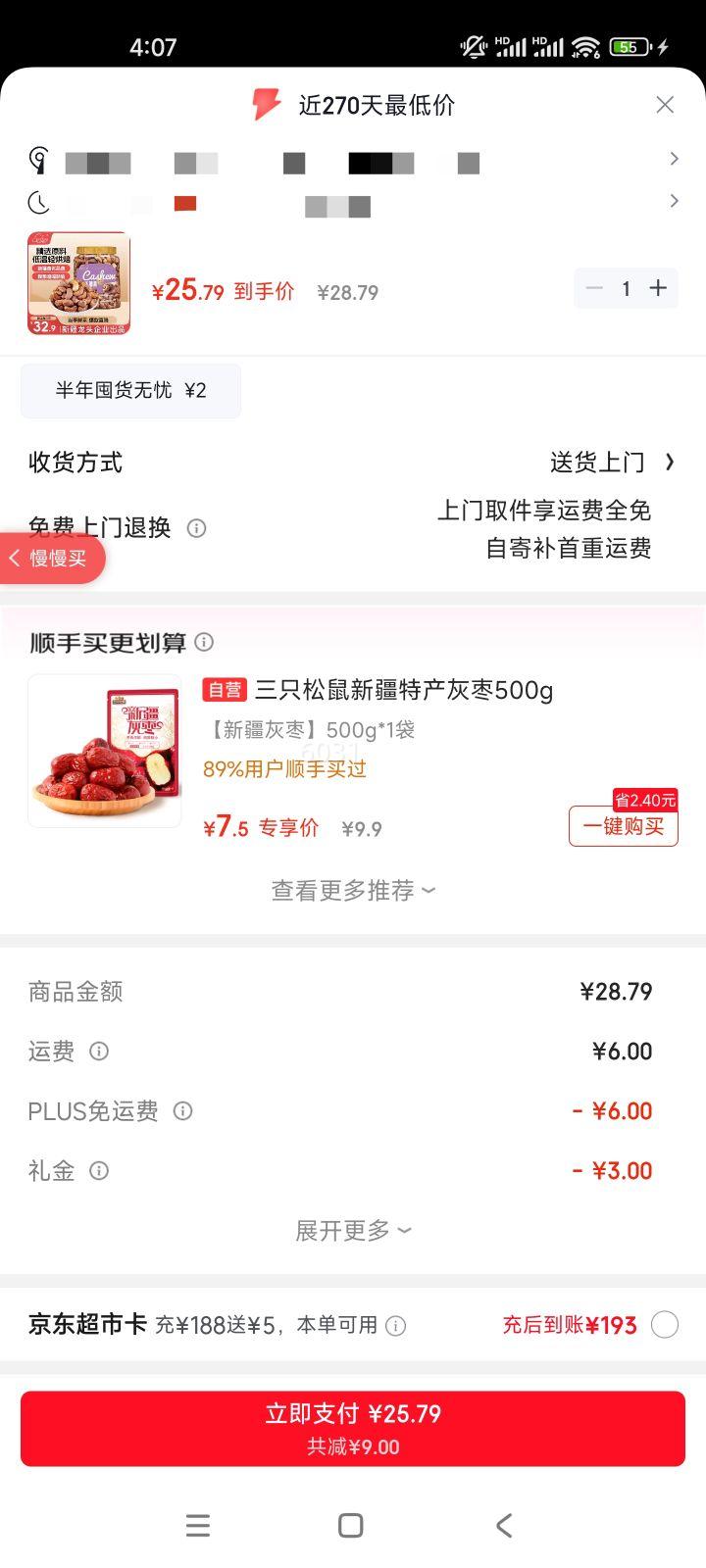Screen dimensions: 706x1568
Task: Select the radio to recharge the supermarket card
Action: click(x=665, y=1324)
